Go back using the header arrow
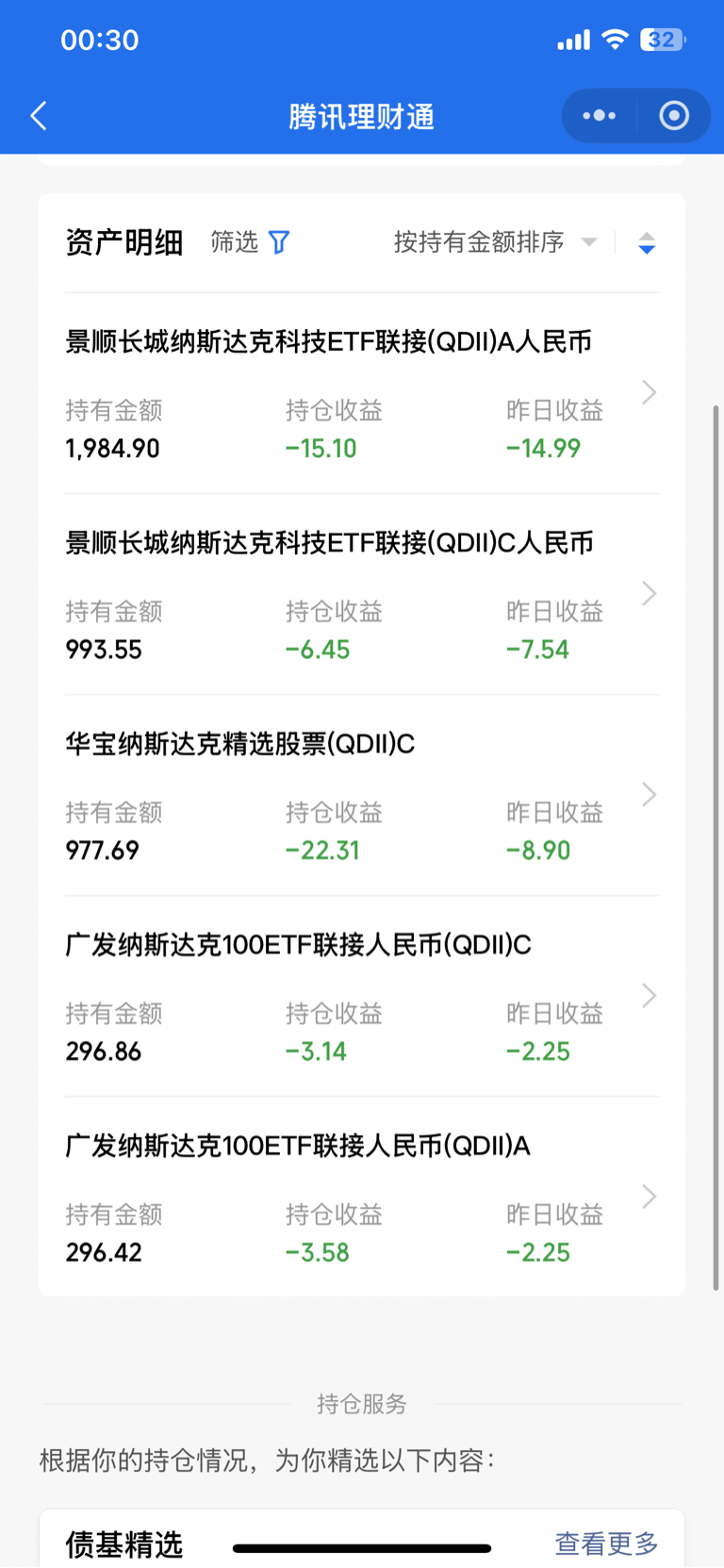724x1568 pixels. 39,116
